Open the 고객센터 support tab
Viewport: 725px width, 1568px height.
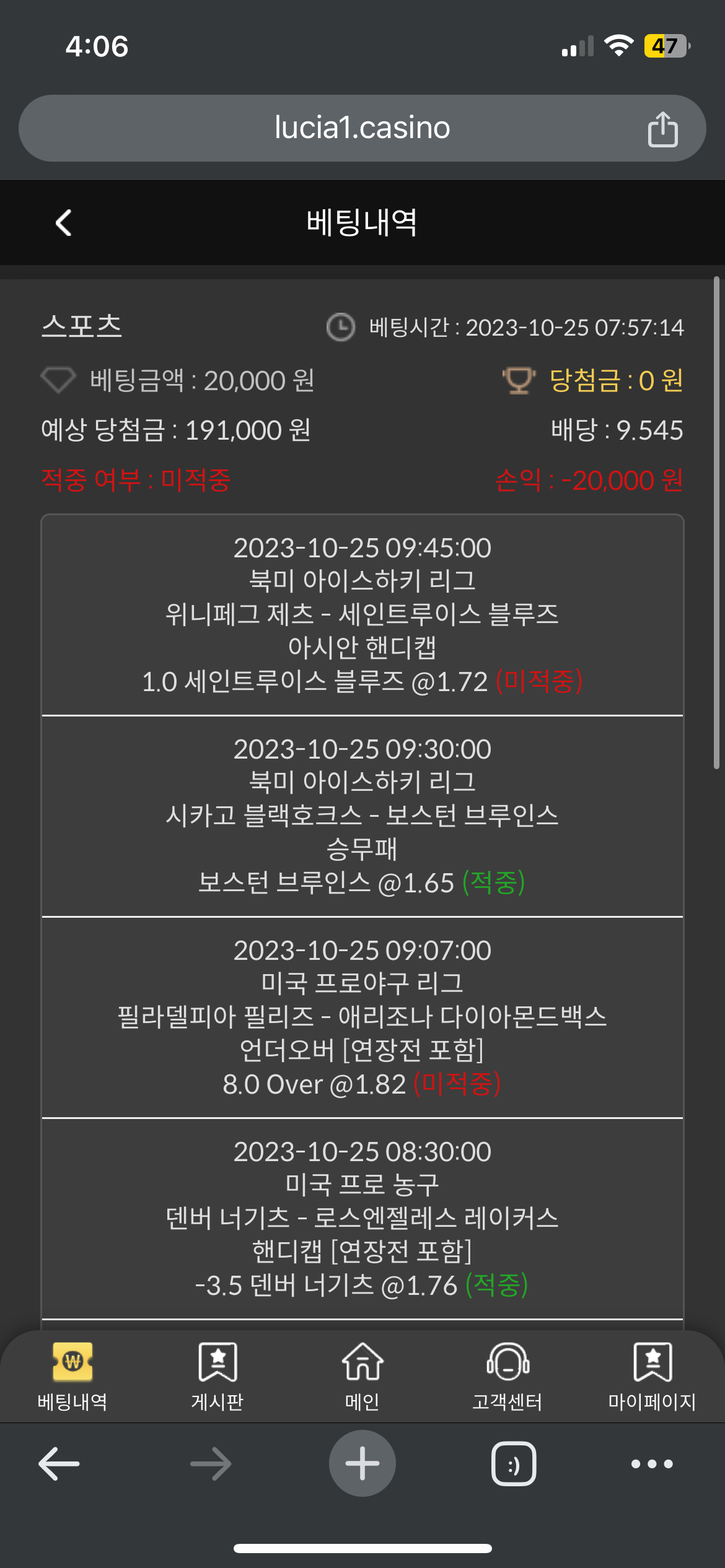[507, 1375]
